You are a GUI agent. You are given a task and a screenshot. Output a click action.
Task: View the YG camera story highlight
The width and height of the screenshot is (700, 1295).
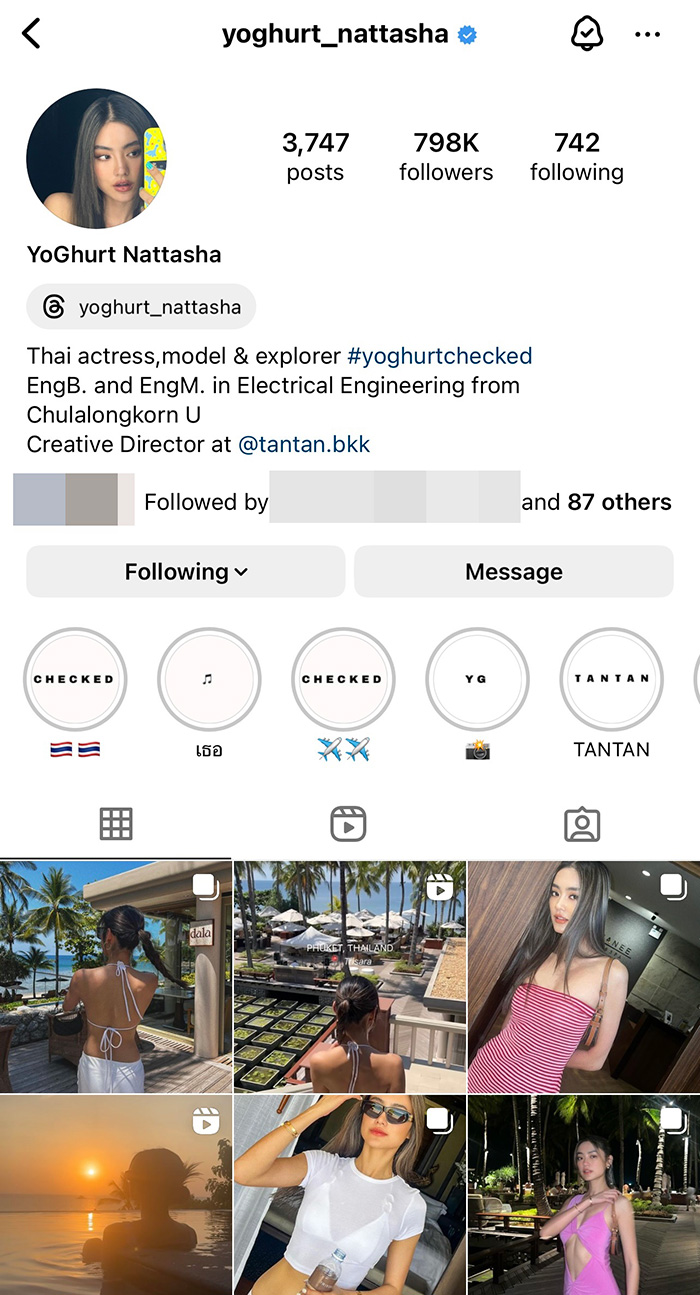tap(477, 680)
